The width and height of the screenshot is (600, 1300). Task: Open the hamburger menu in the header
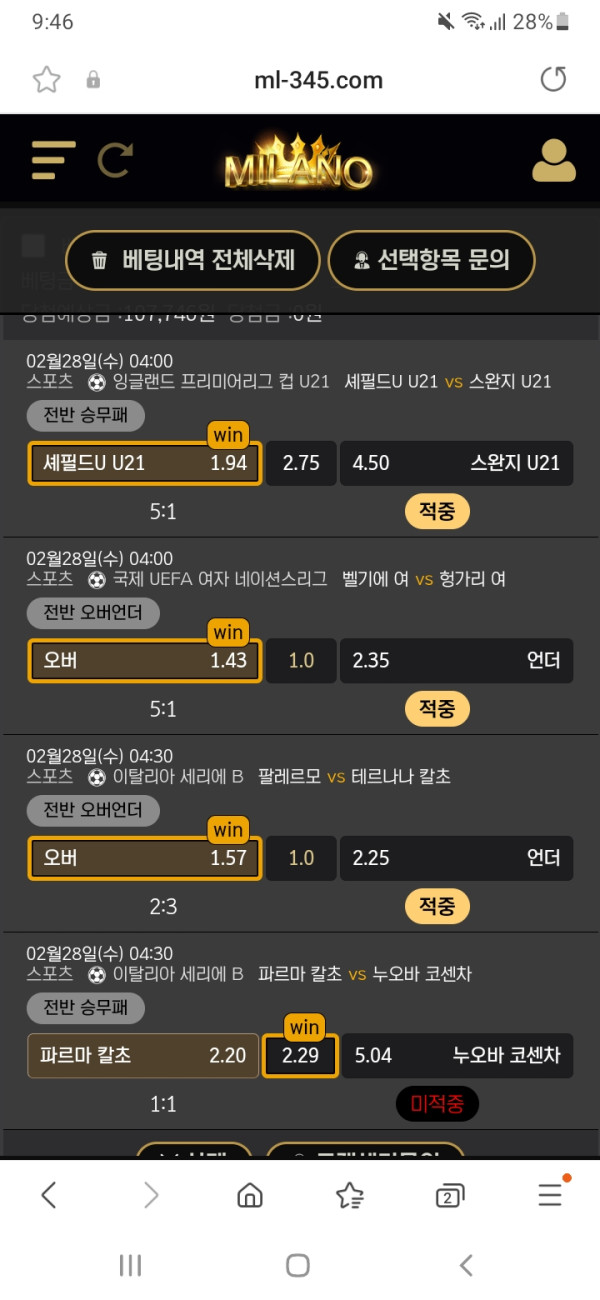tap(53, 160)
